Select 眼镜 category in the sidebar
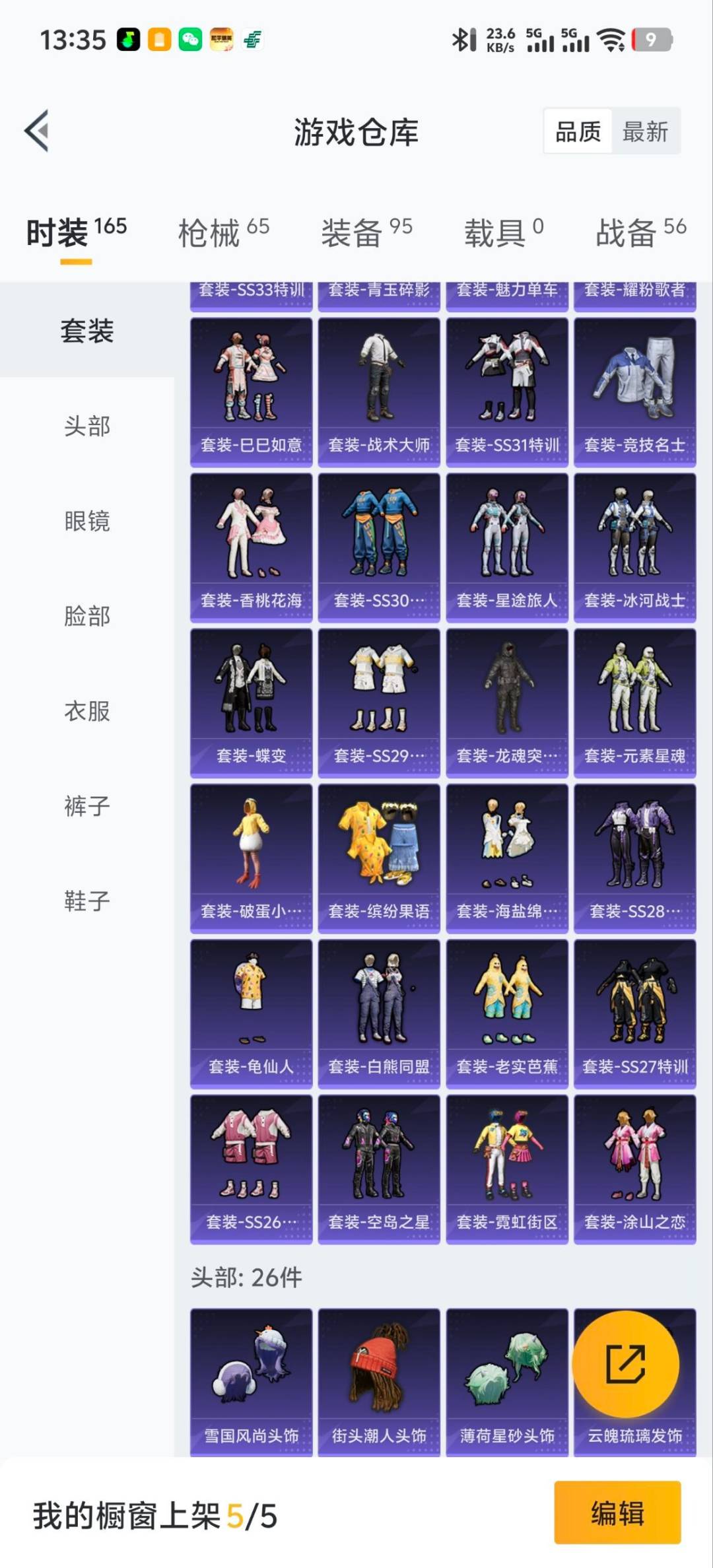 [86, 522]
